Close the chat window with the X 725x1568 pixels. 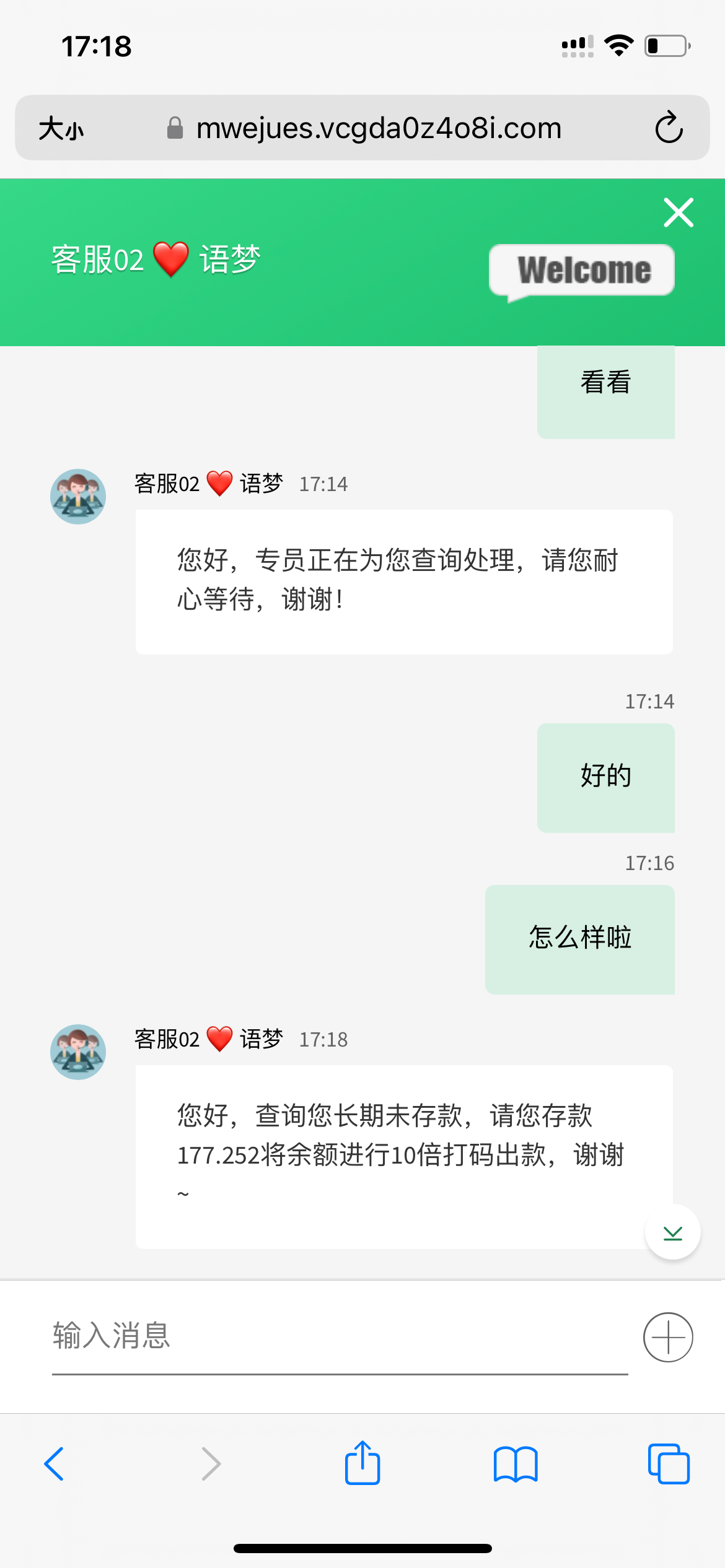pyautogui.click(x=678, y=212)
